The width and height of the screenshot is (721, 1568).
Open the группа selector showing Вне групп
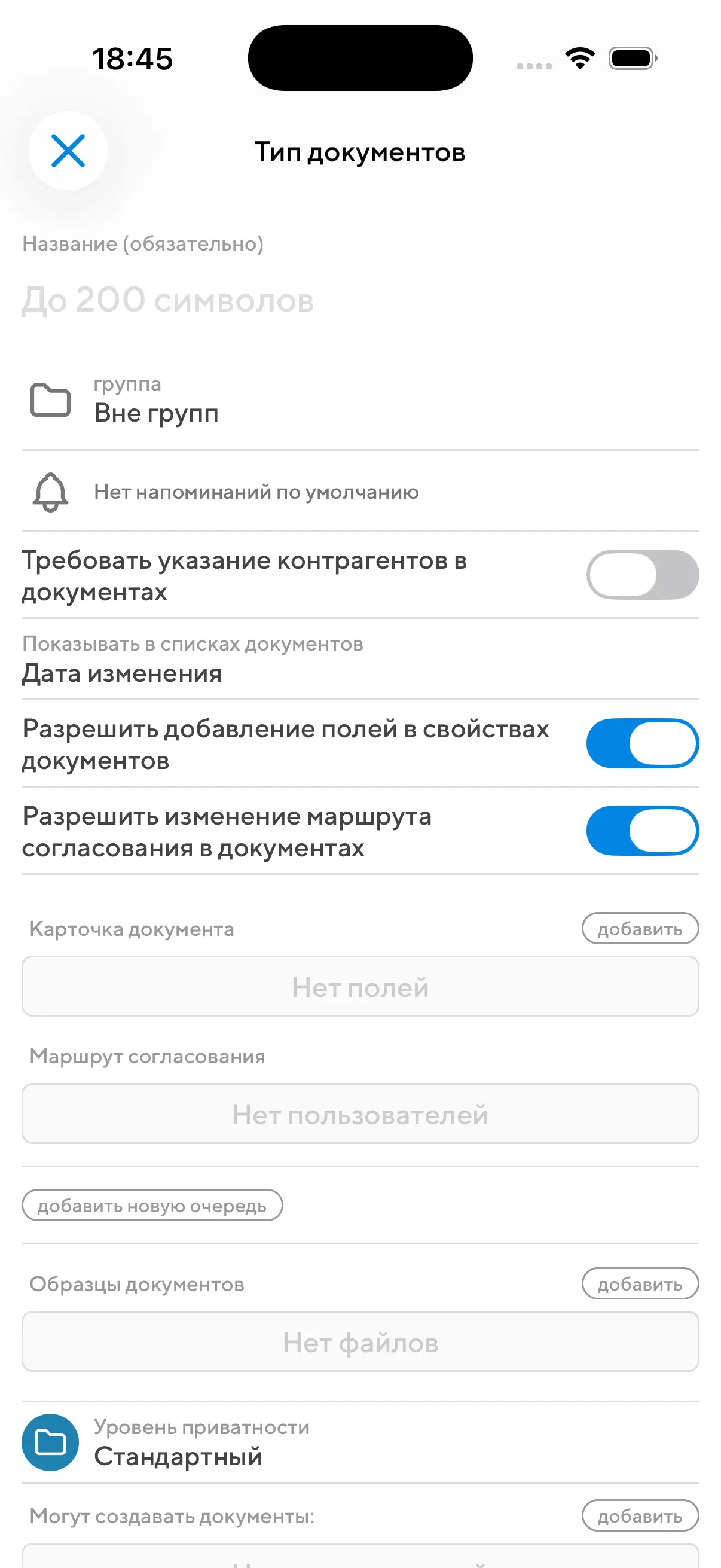(x=360, y=401)
